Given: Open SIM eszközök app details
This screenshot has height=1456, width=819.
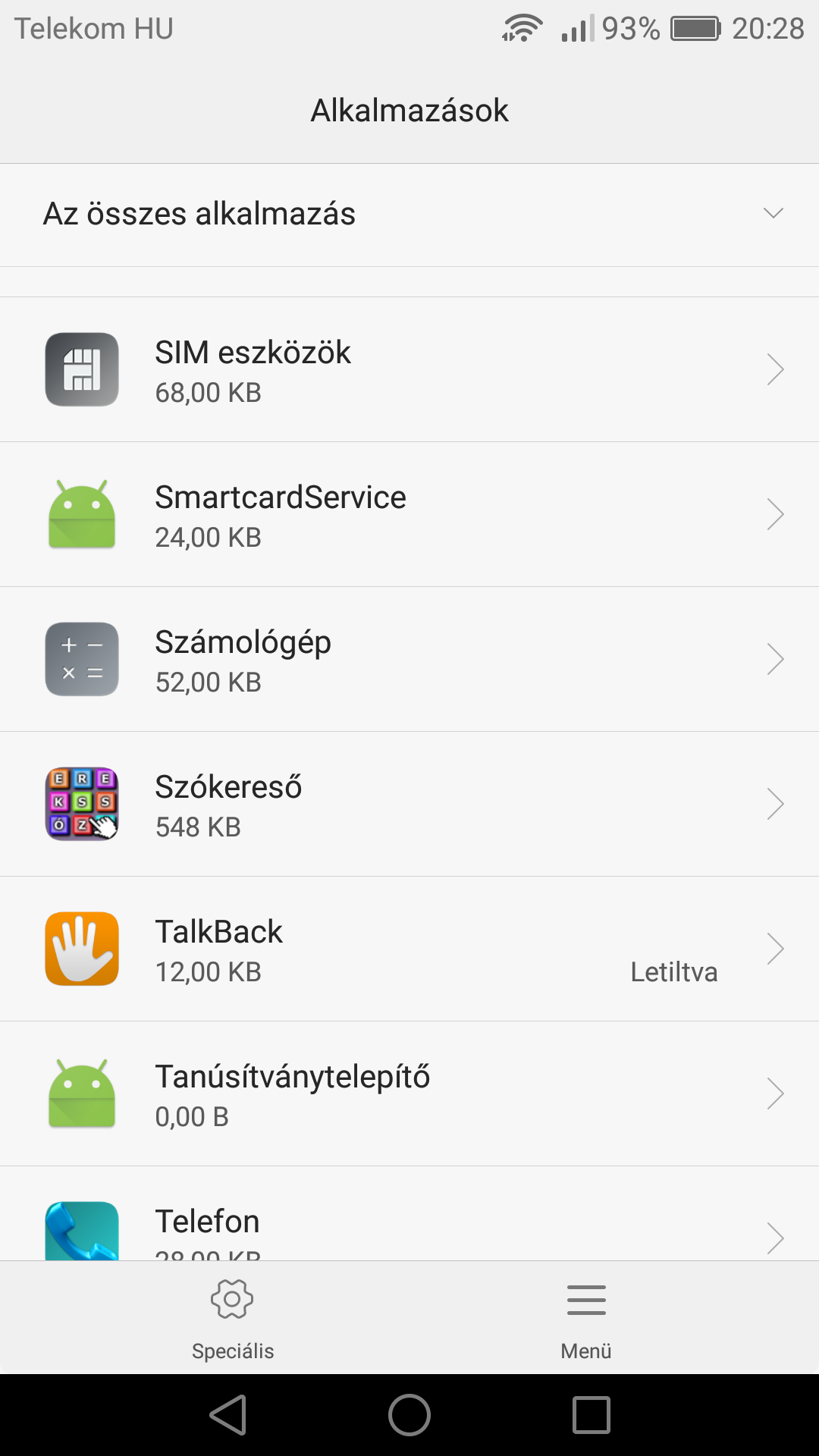Looking at the screenshot, I should coord(409,369).
